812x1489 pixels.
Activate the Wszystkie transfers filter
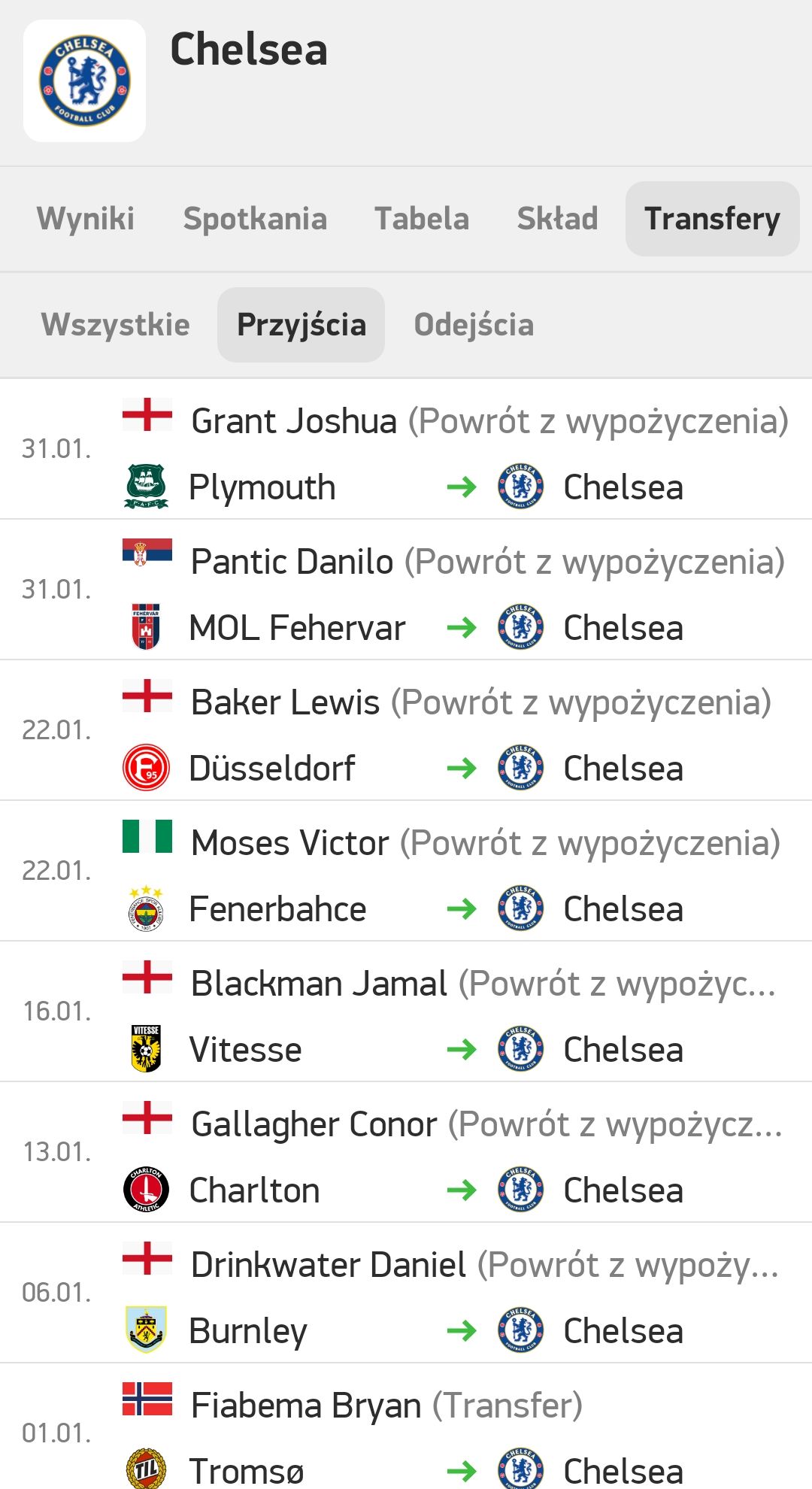pyautogui.click(x=115, y=323)
